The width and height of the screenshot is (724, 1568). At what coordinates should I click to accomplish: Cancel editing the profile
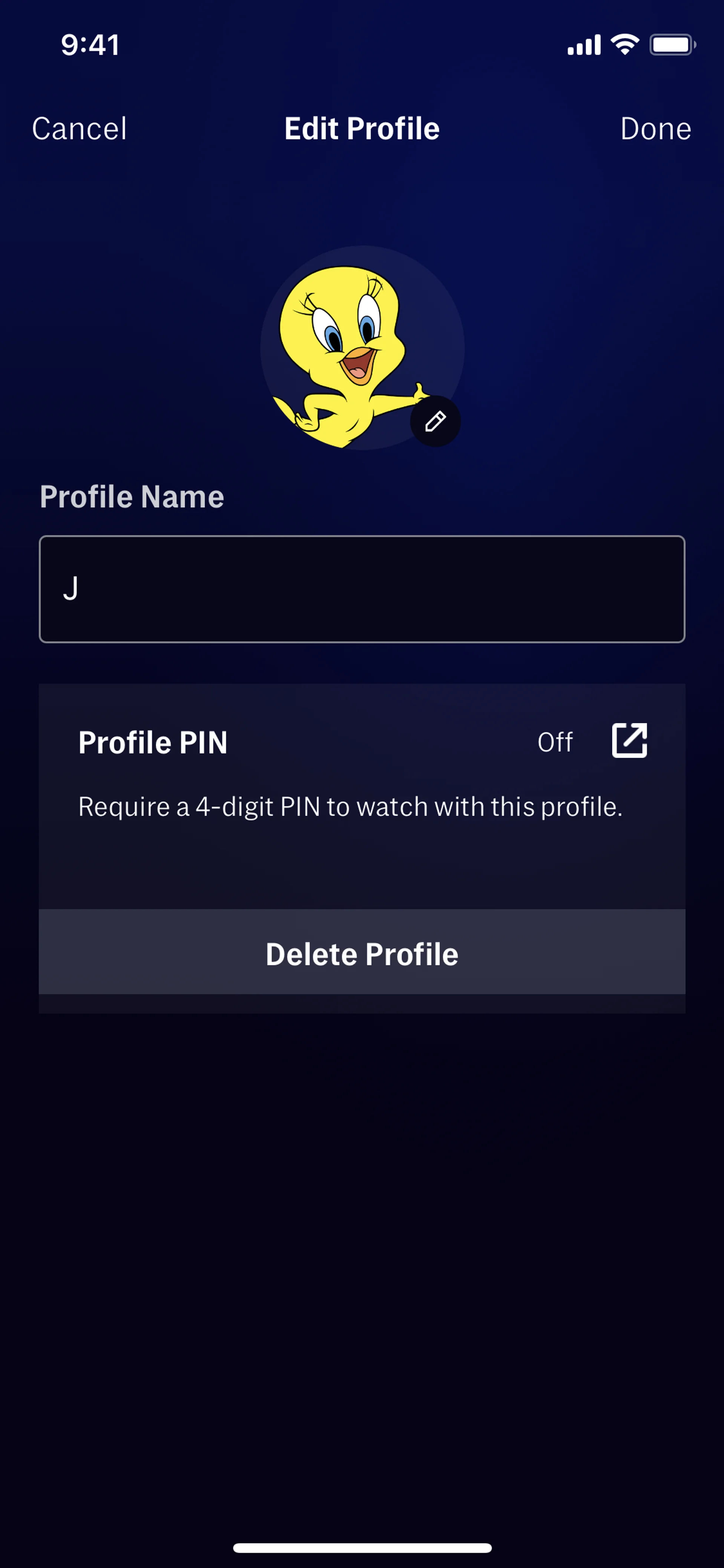point(80,129)
